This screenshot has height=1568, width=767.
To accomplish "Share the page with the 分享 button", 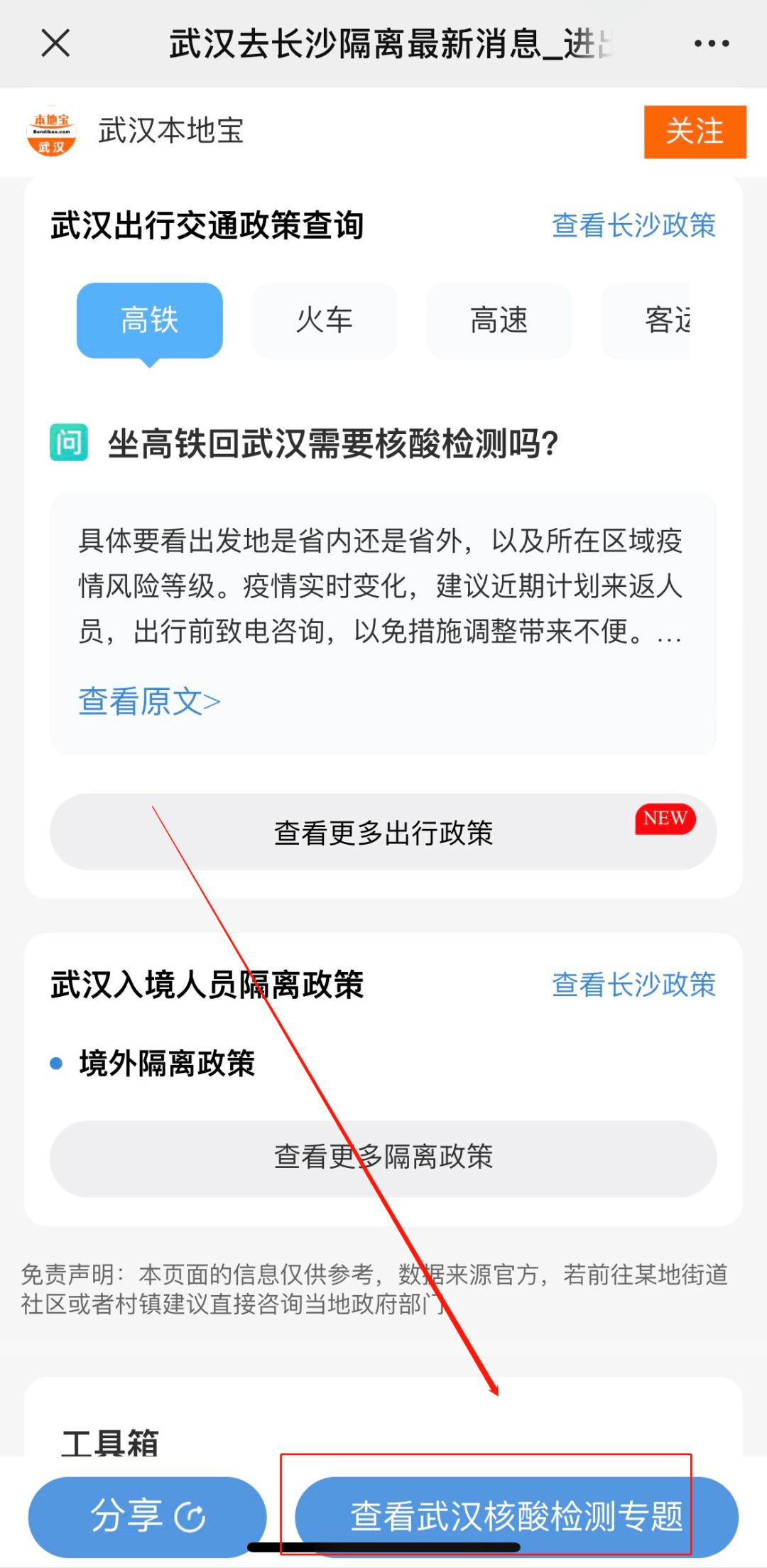I will coord(147,1516).
